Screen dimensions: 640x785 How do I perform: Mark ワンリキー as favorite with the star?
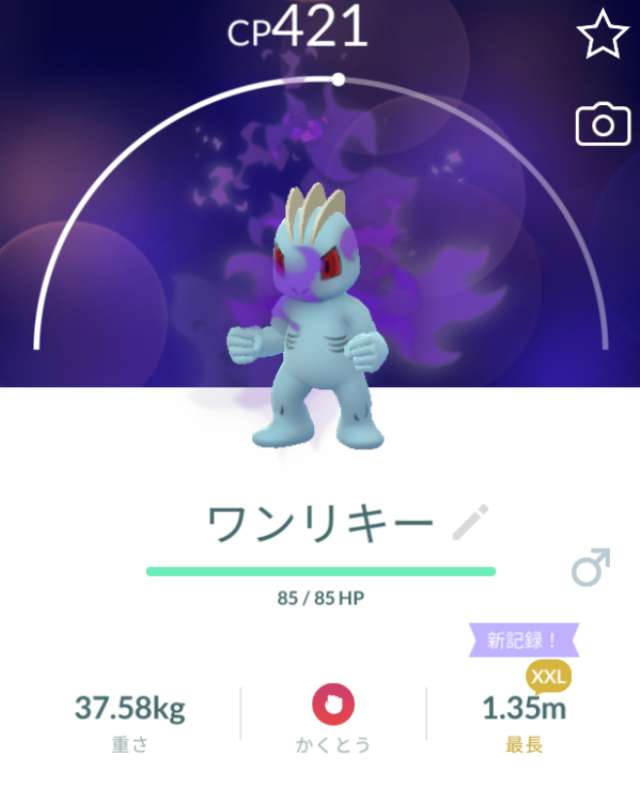[602, 36]
